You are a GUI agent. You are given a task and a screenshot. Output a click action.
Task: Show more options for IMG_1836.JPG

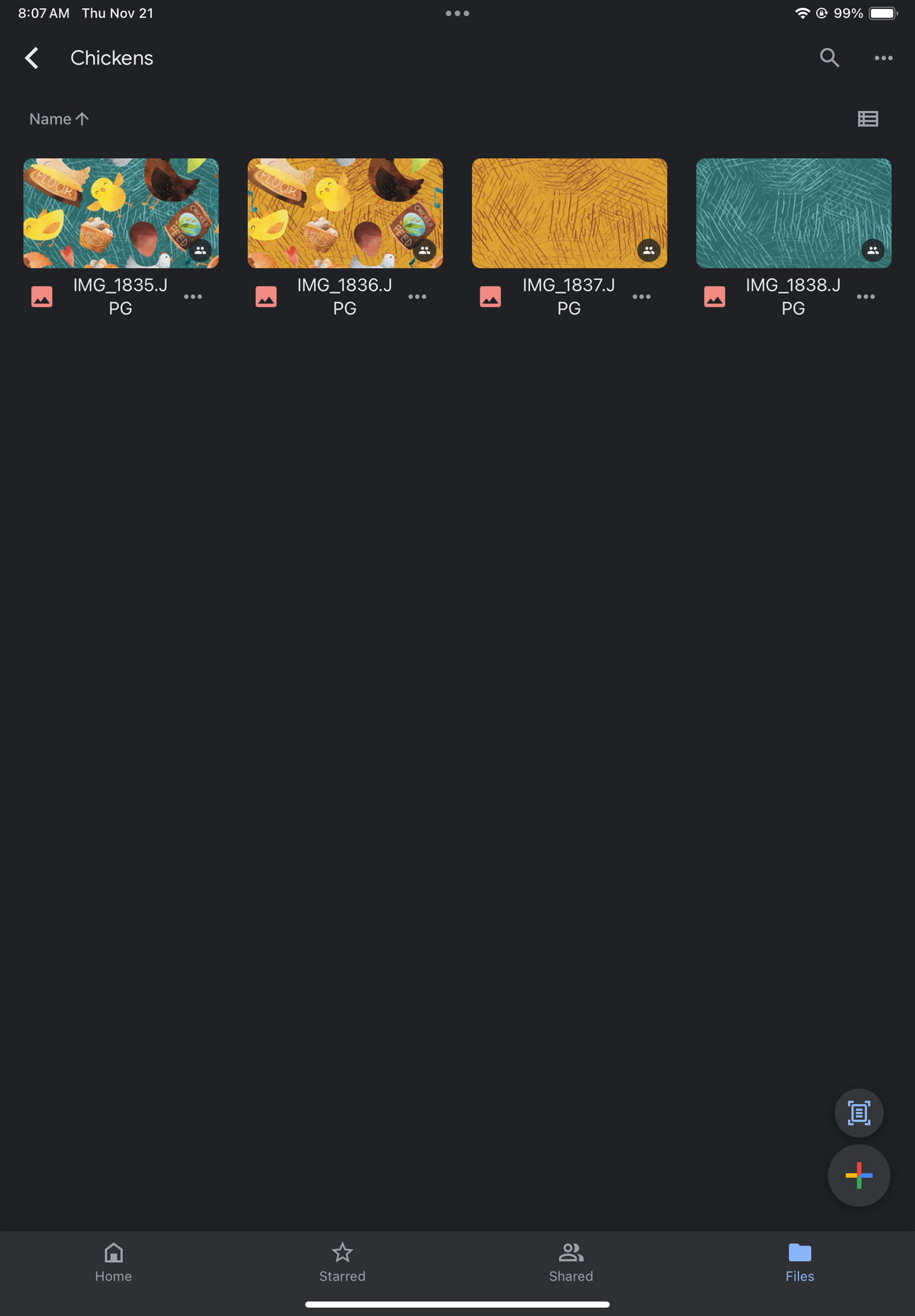[x=417, y=297]
